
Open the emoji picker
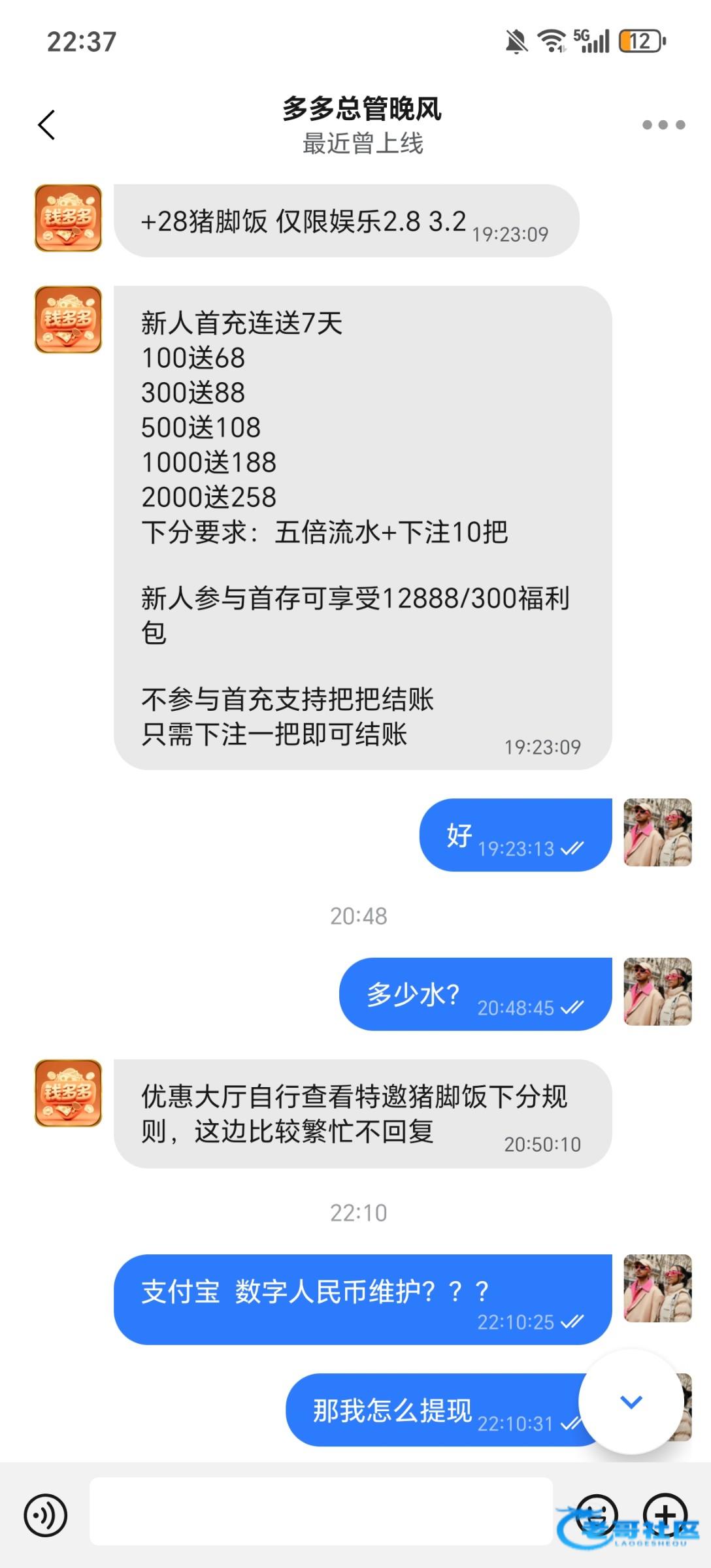(x=597, y=1514)
